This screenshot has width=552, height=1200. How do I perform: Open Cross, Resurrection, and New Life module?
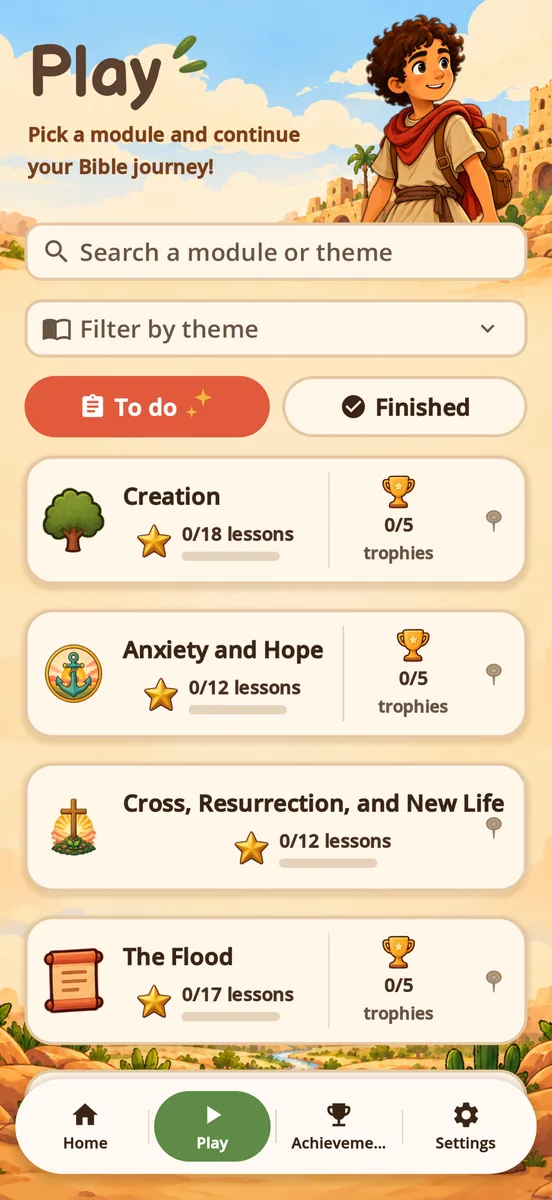coord(275,827)
